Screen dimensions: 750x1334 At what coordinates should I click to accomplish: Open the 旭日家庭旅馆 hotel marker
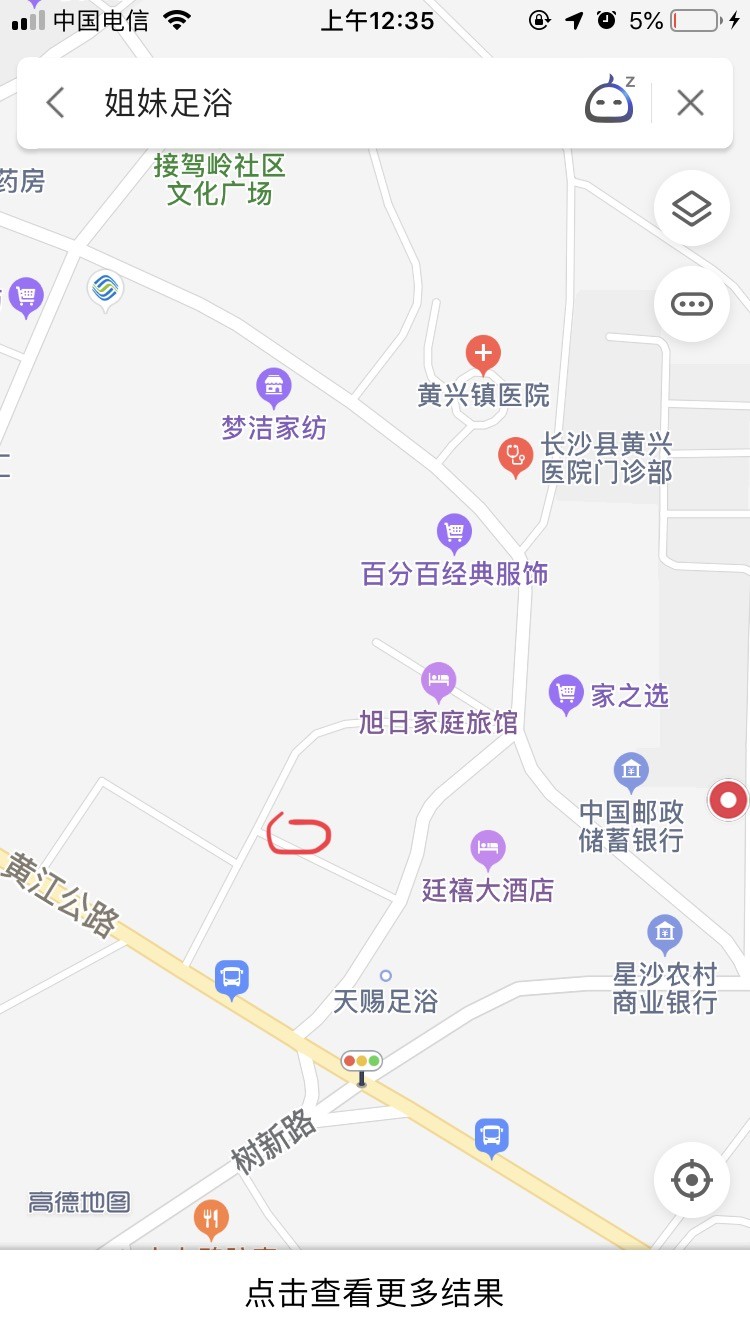438,681
